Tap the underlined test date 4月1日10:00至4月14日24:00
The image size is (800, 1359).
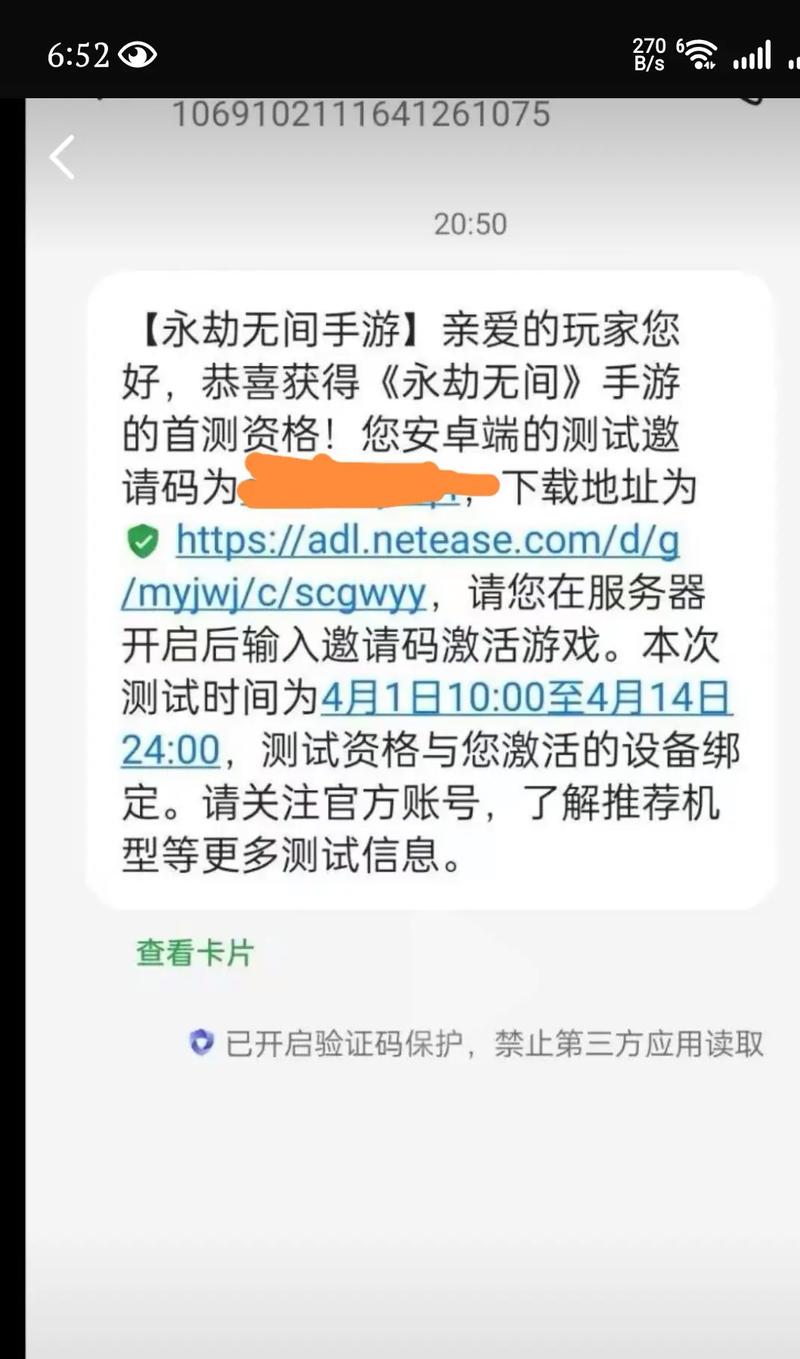(530, 699)
